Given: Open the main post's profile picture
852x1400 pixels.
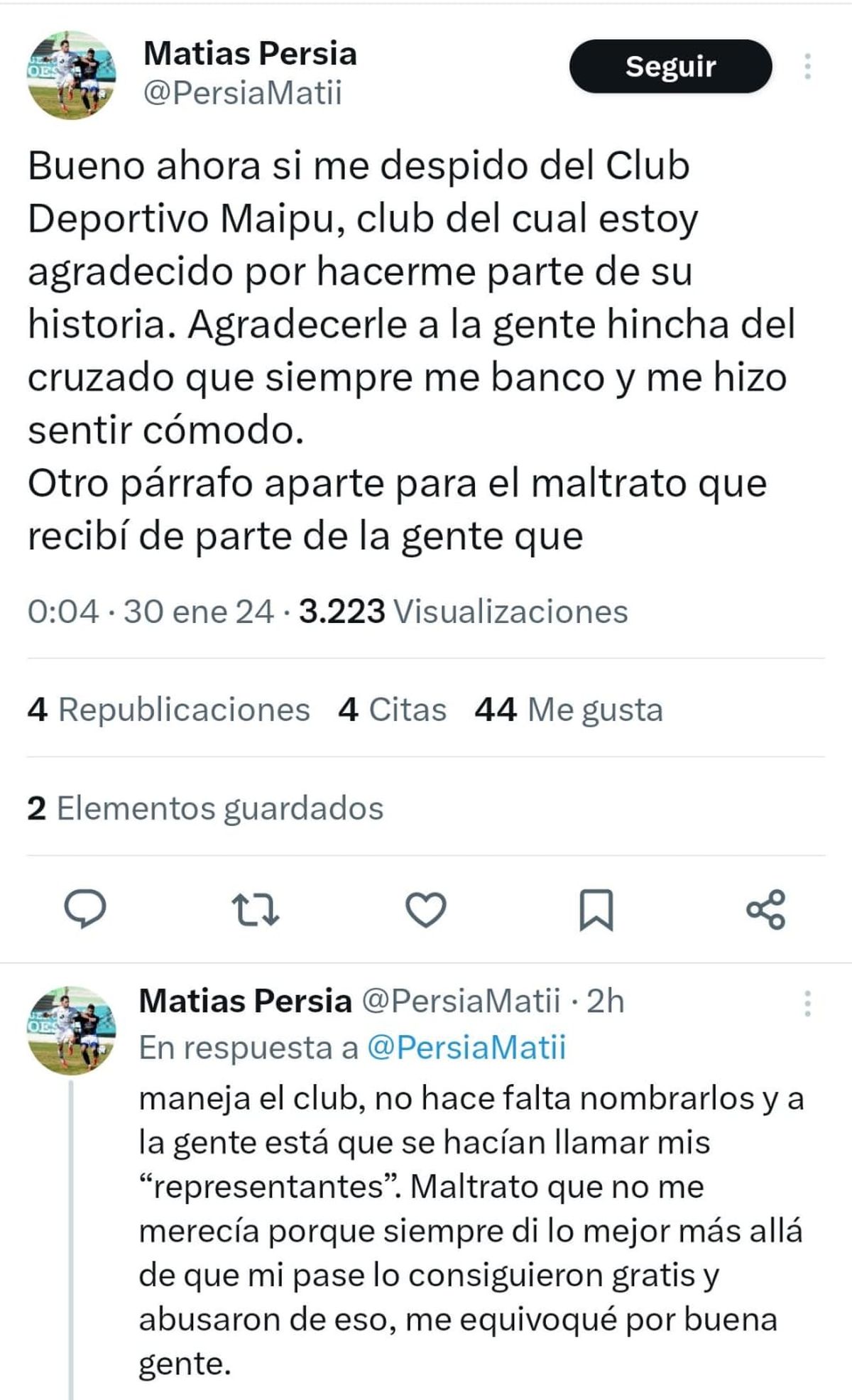Looking at the screenshot, I should (x=72, y=75).
